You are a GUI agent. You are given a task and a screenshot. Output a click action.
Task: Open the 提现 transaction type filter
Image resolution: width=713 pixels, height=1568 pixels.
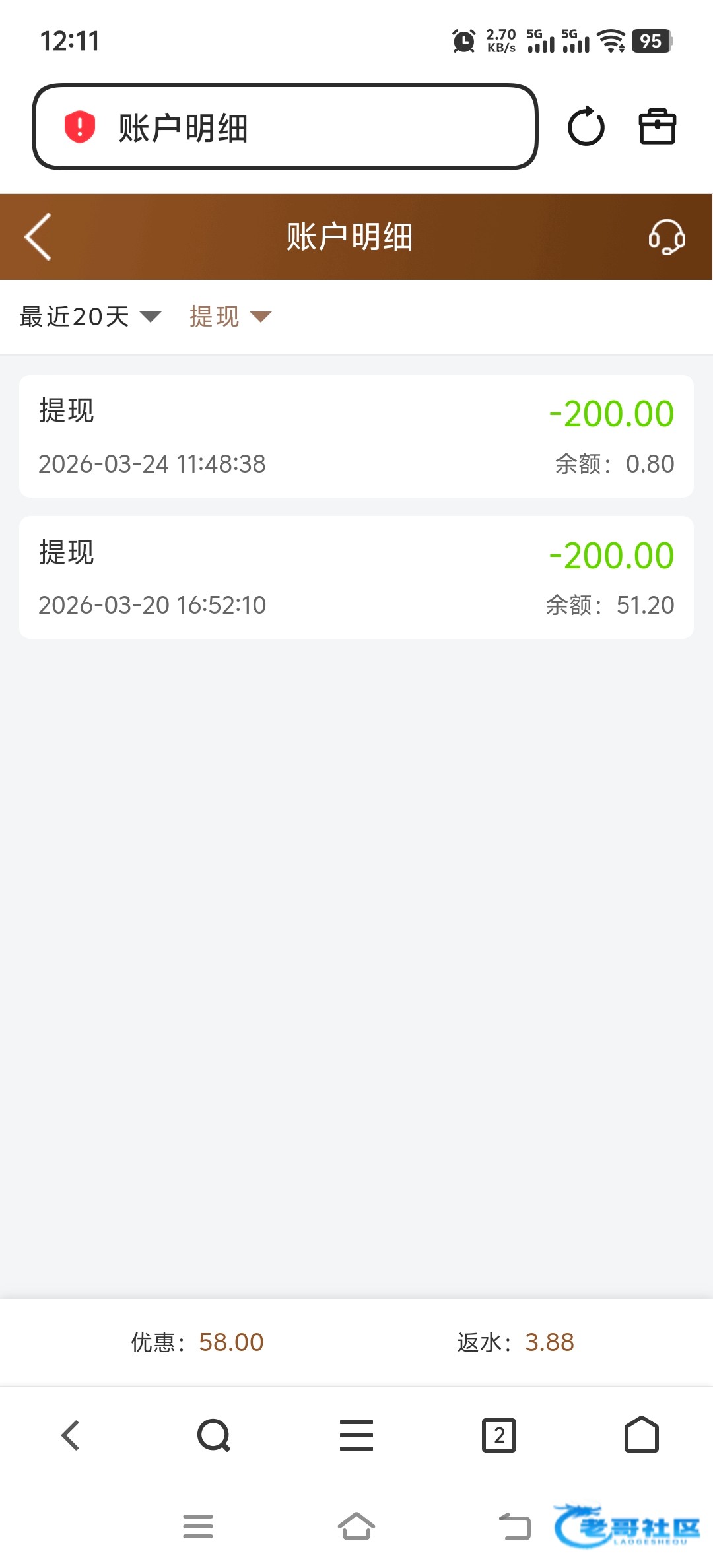[230, 317]
